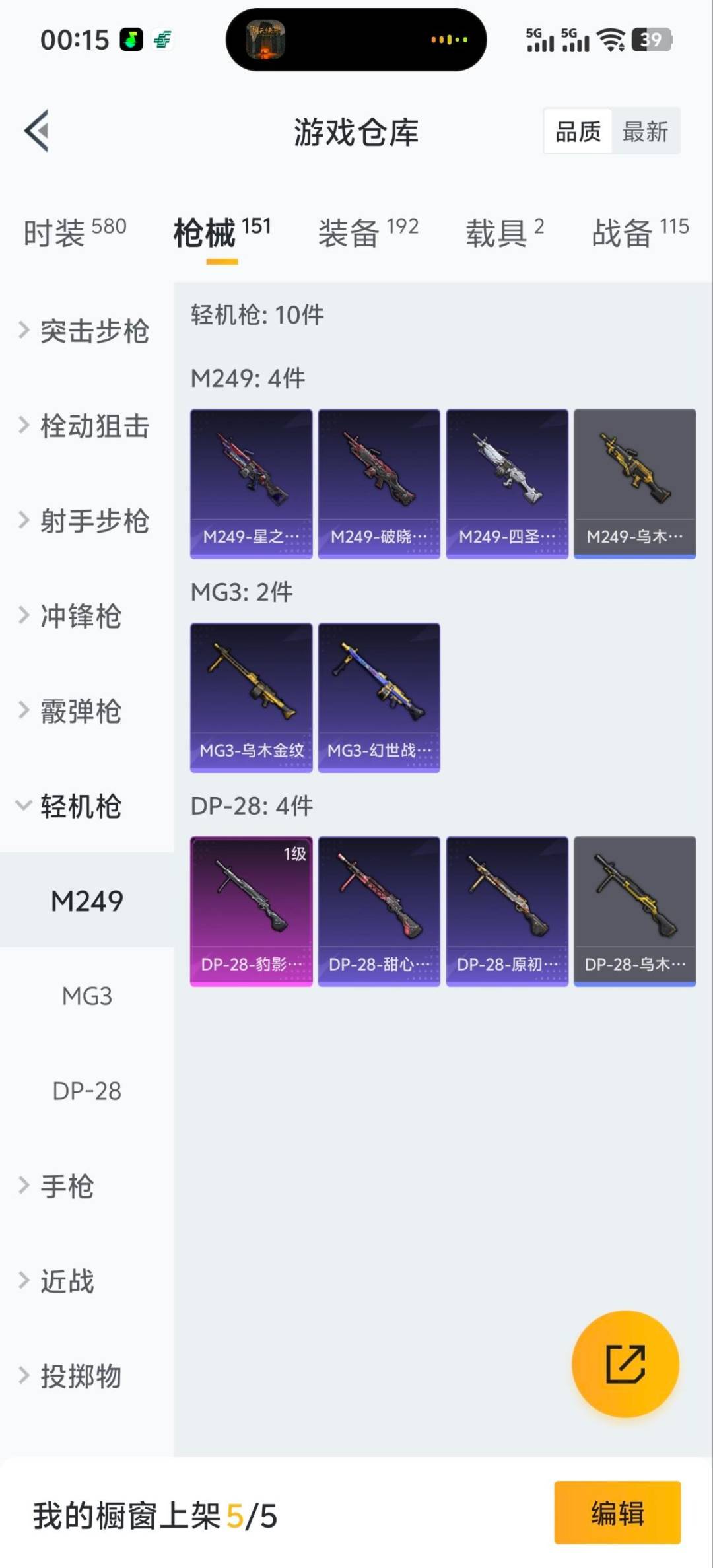Screen dimensions: 713x1568
Task: Expand the 突击步枪 category
Action: pos(86,331)
